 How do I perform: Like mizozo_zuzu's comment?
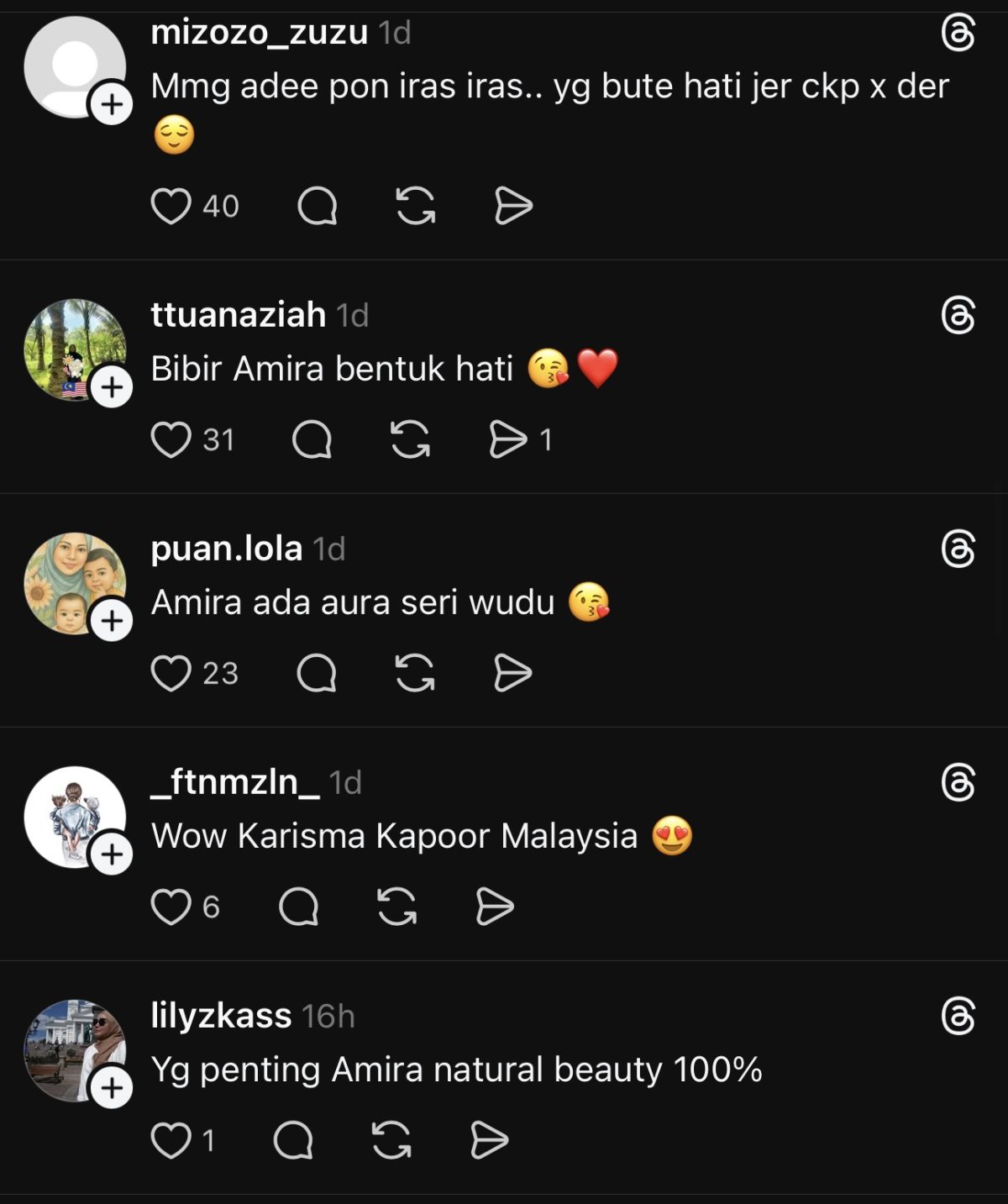pos(171,206)
